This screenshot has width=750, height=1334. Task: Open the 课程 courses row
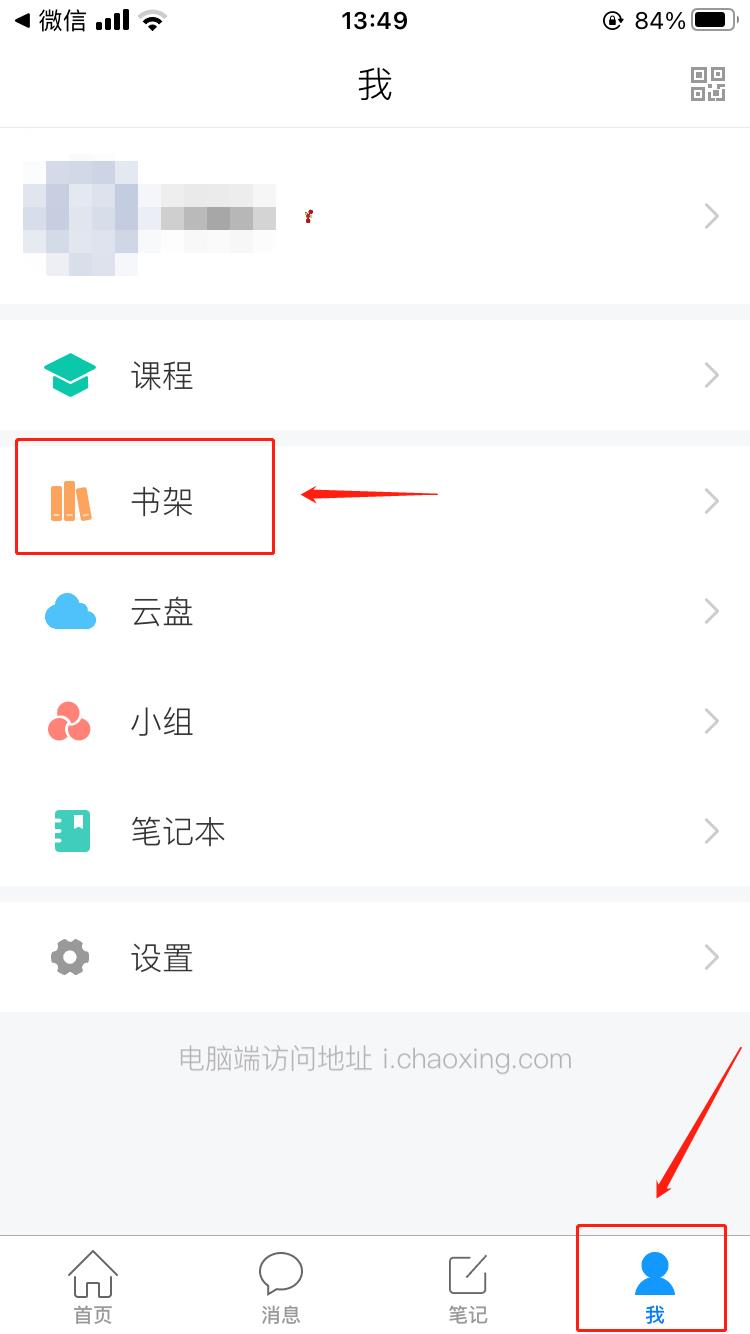click(375, 376)
